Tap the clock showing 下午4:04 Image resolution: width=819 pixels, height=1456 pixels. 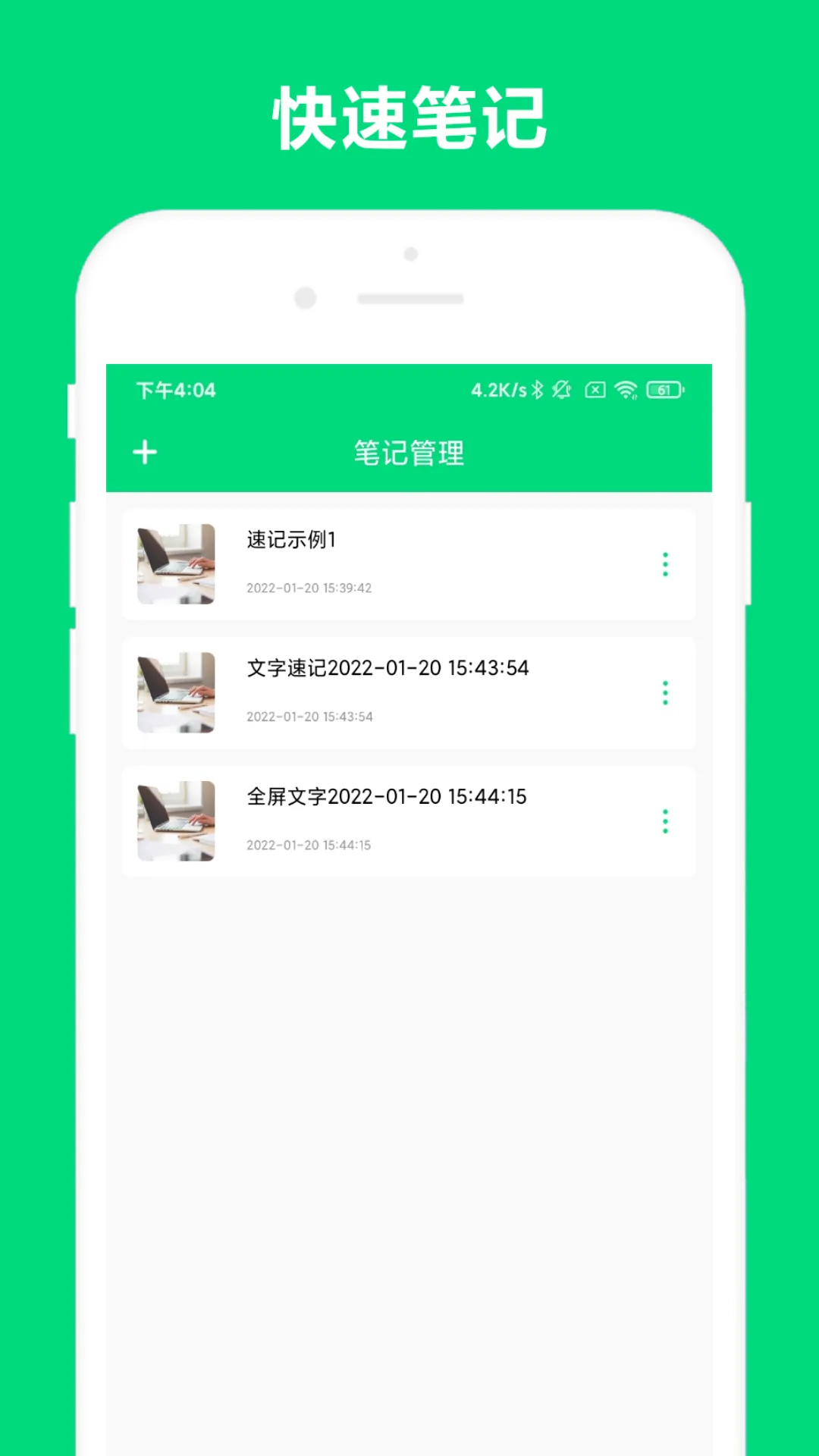click(173, 391)
